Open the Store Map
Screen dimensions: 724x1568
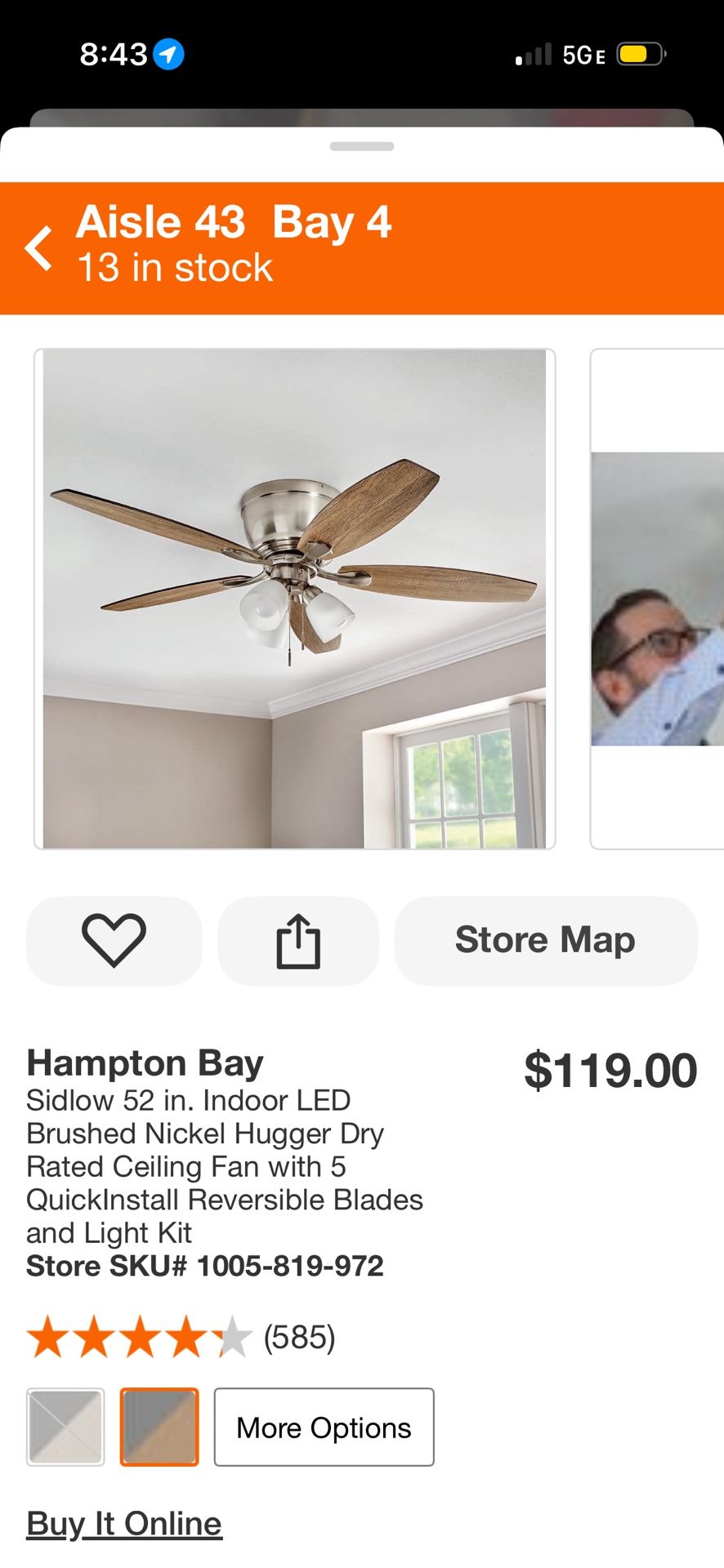click(x=545, y=941)
